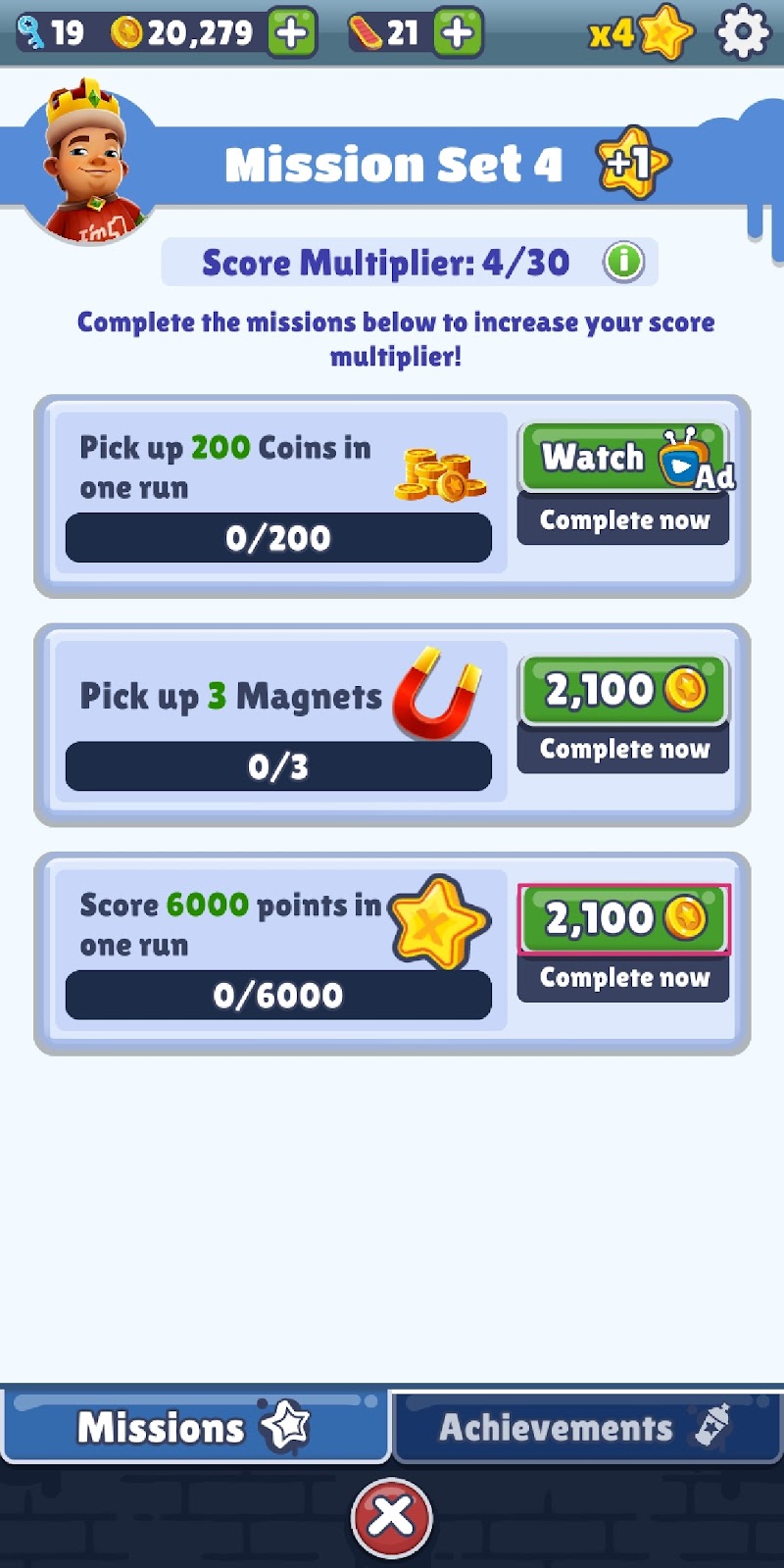Open the settings gear

(744, 33)
